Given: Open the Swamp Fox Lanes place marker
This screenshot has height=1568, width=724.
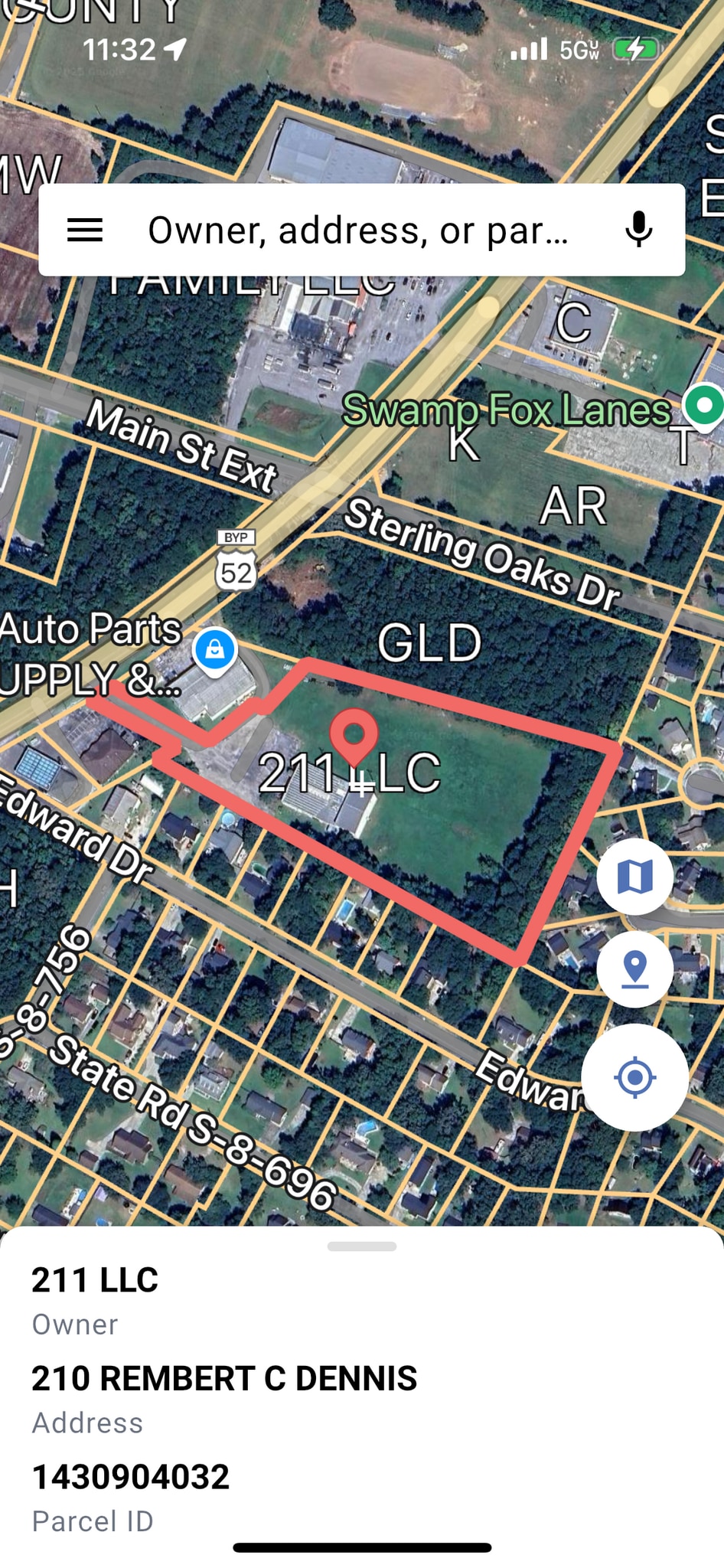Looking at the screenshot, I should click(703, 403).
